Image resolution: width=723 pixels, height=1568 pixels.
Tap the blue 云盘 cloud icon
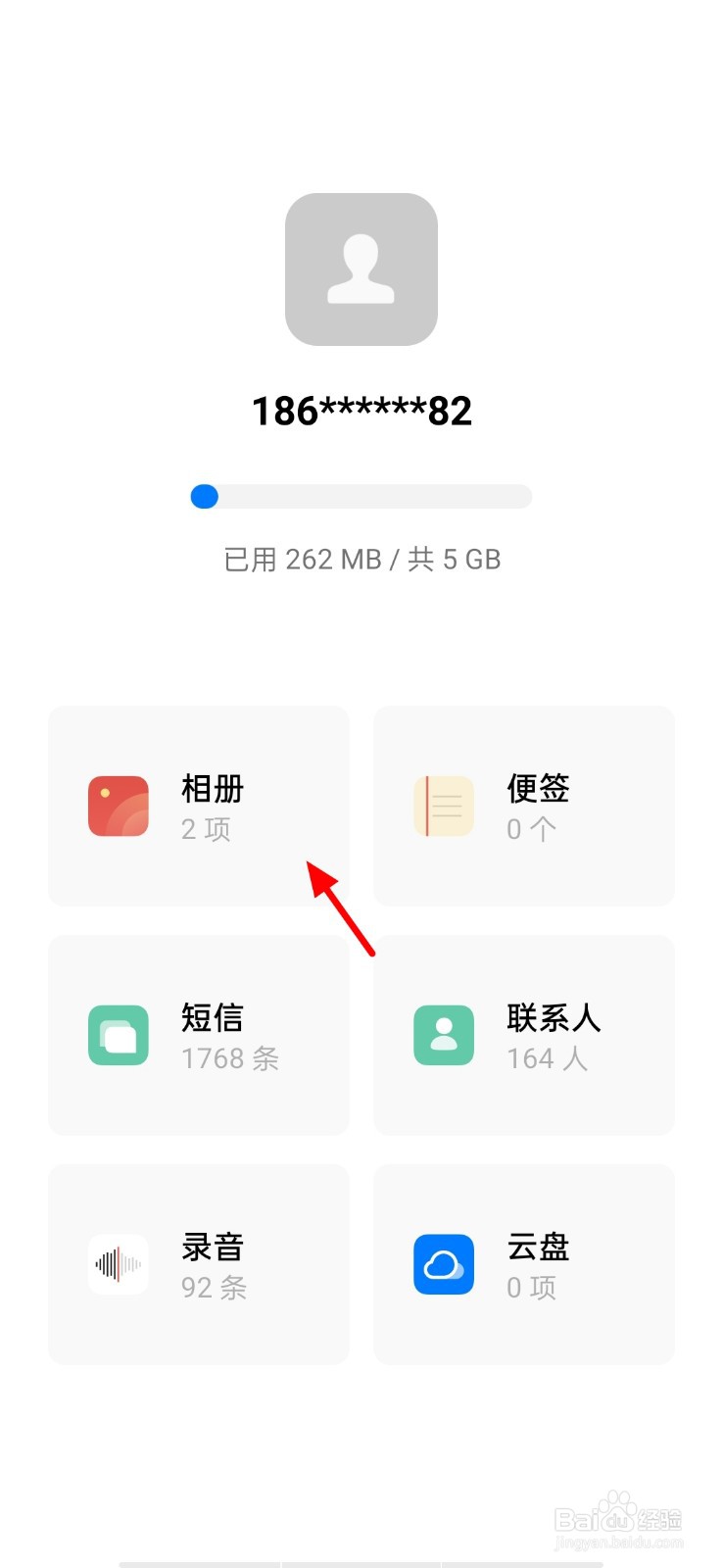443,1264
